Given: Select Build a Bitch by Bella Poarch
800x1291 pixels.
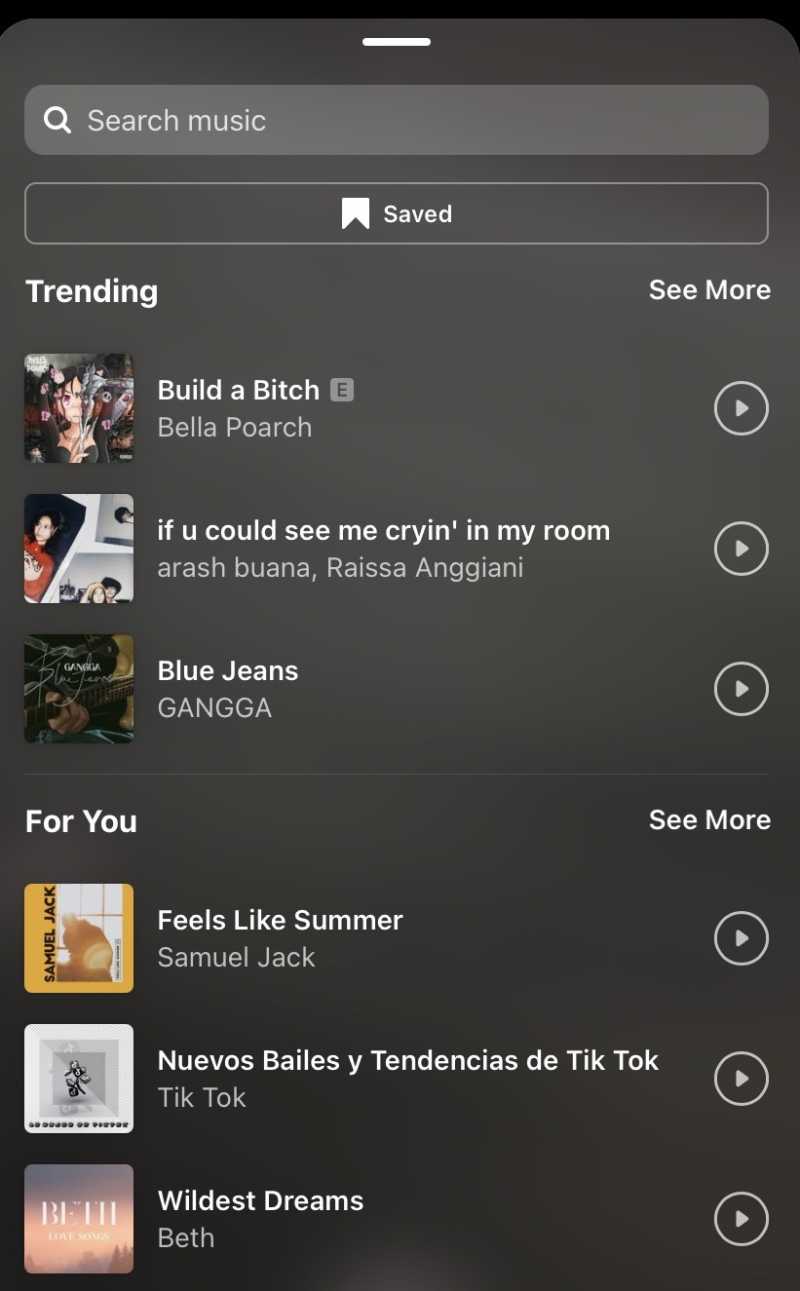Looking at the screenshot, I should tap(360, 408).
